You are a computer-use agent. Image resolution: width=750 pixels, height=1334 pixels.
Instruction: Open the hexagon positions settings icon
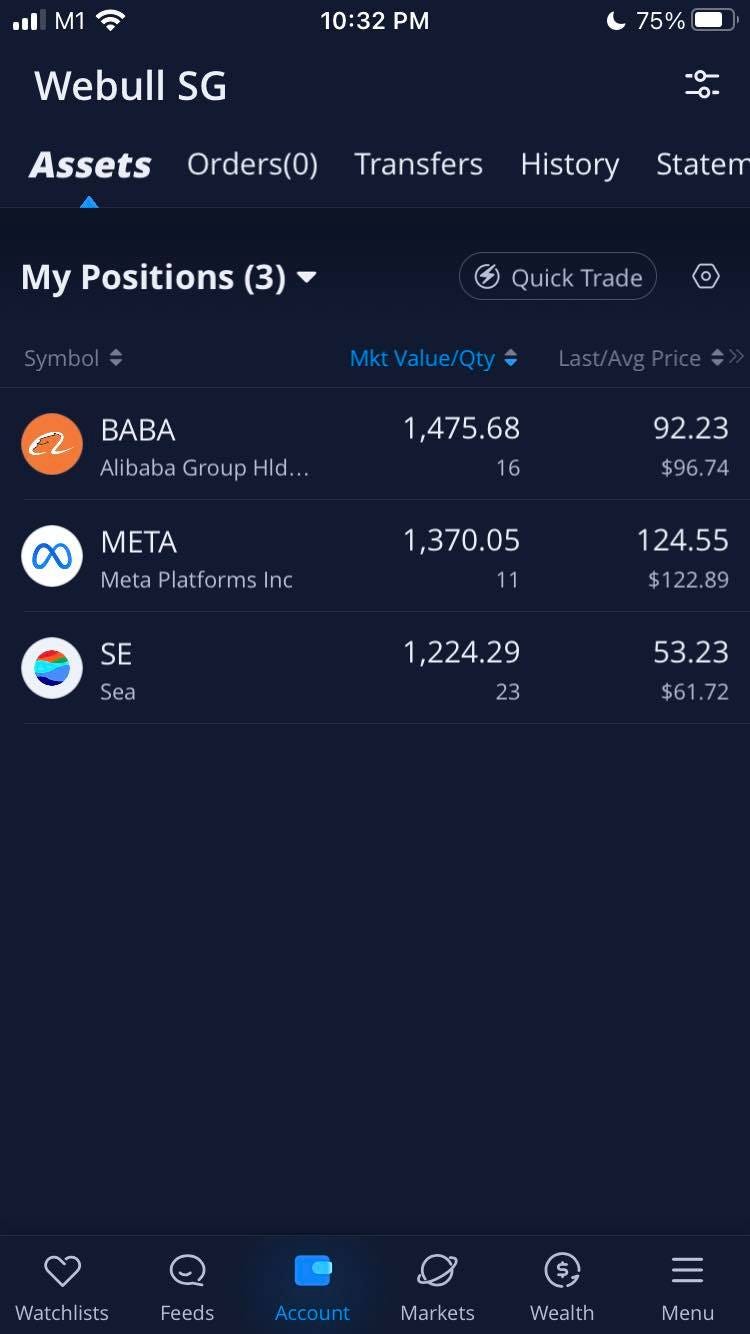click(706, 277)
